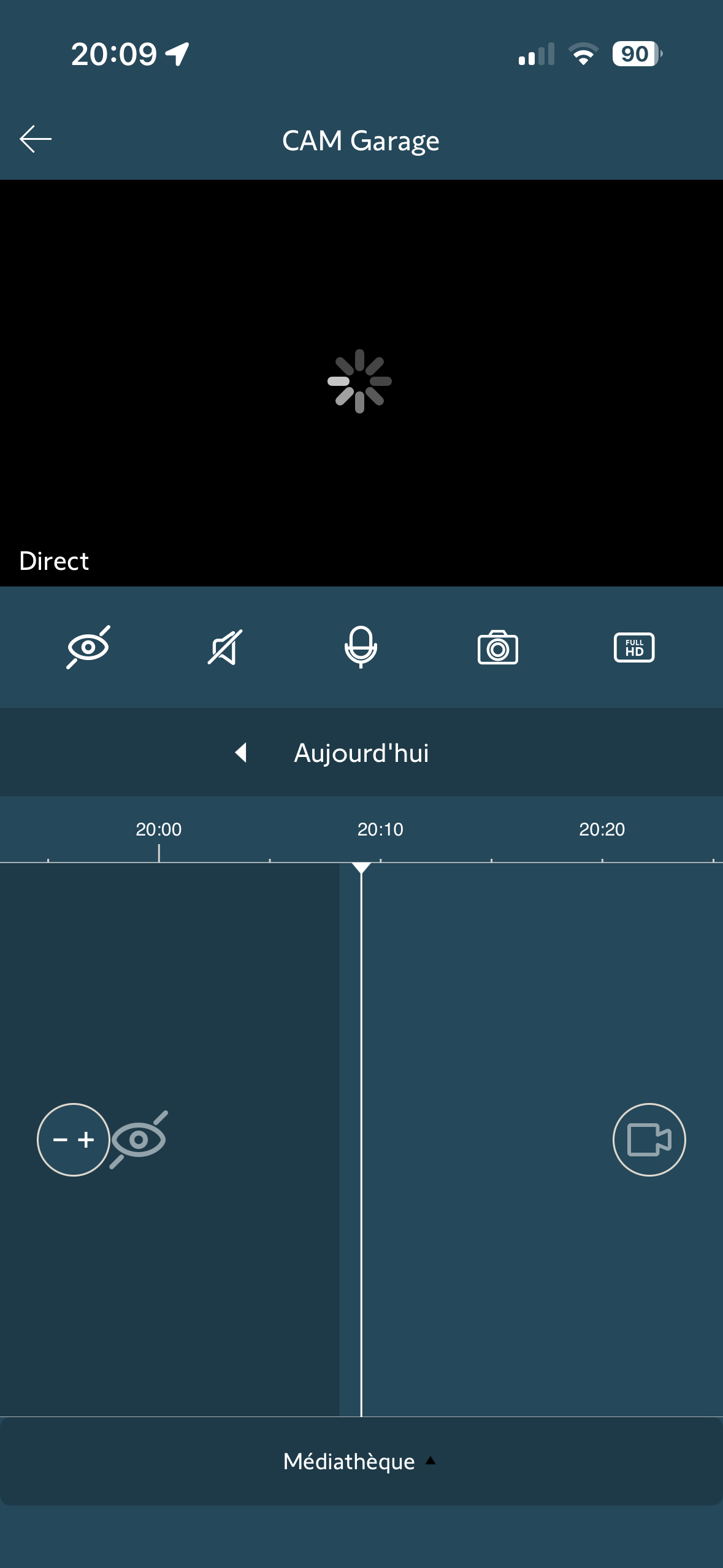Image resolution: width=723 pixels, height=1568 pixels.
Task: Go back from the CAM Garage screen
Action: (36, 139)
